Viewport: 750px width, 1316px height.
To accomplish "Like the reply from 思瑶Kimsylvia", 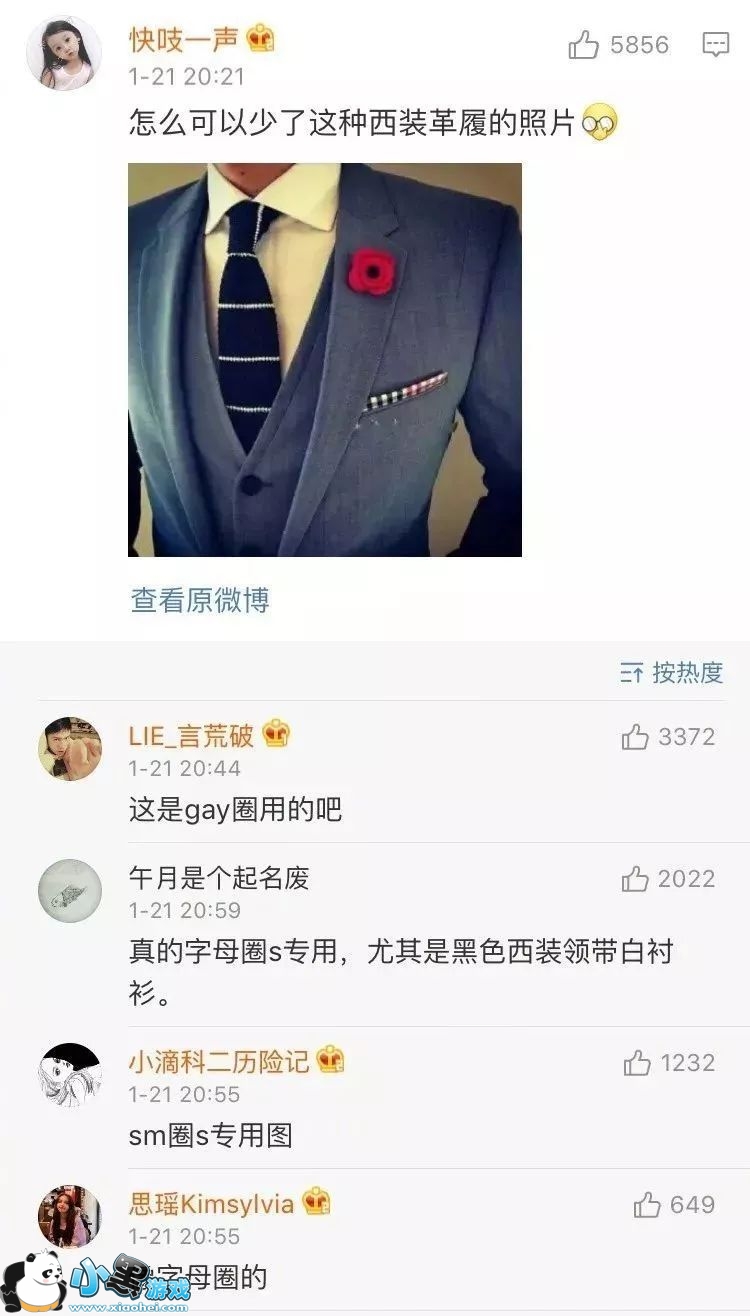I will point(647,1205).
